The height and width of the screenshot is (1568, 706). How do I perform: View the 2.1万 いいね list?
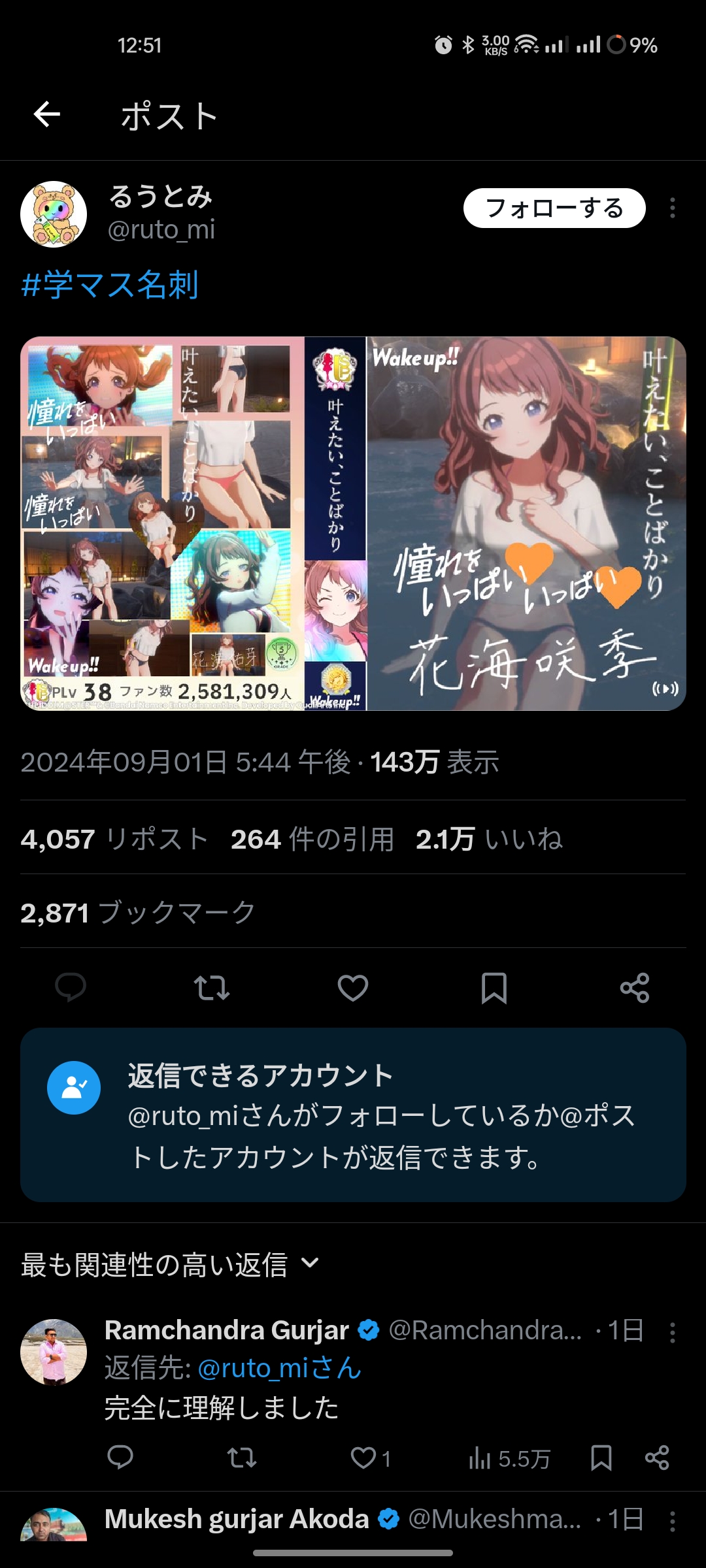tap(489, 839)
